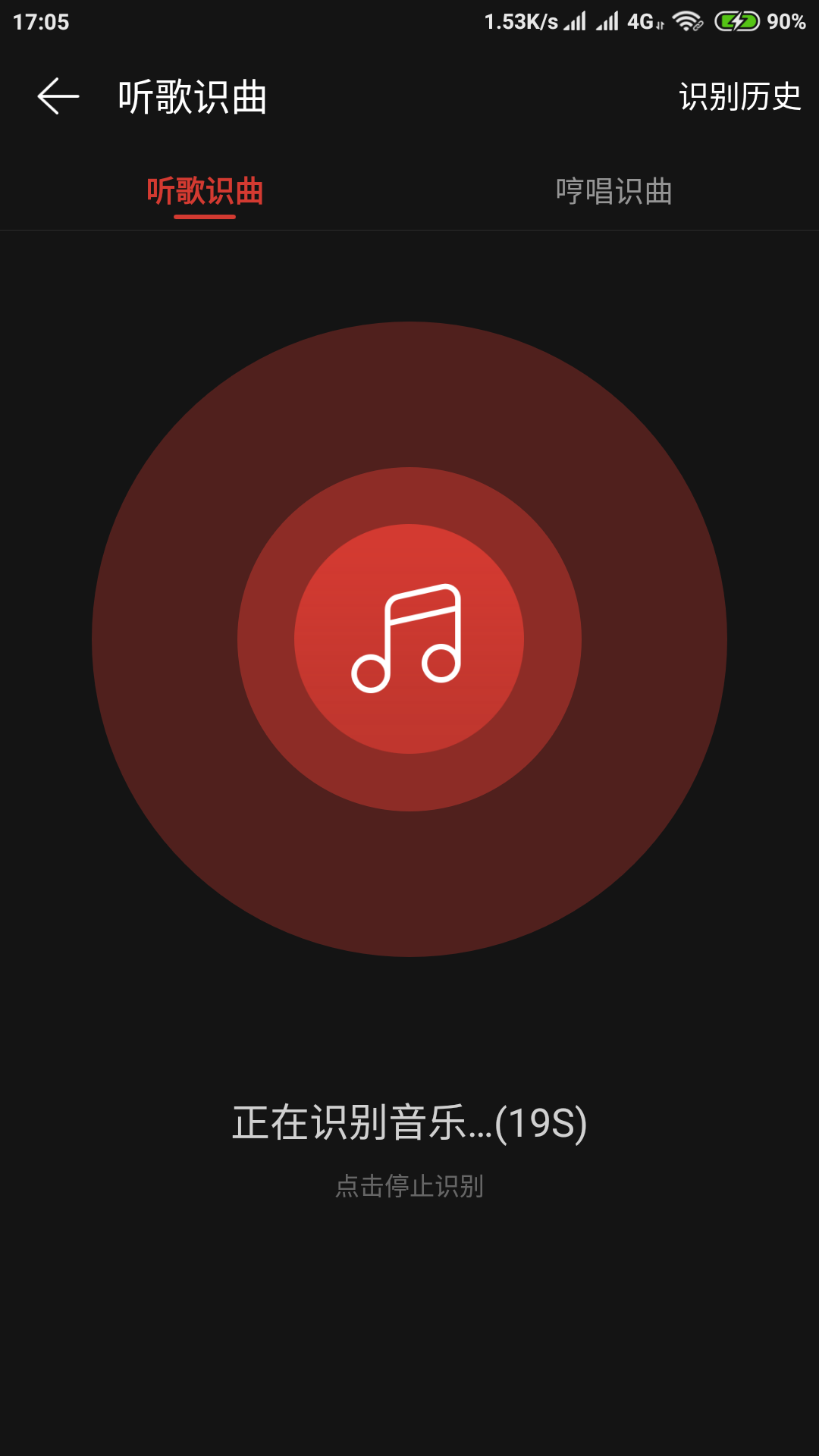Select the 听歌识曲 tab
The height and width of the screenshot is (1456, 819).
(x=205, y=191)
